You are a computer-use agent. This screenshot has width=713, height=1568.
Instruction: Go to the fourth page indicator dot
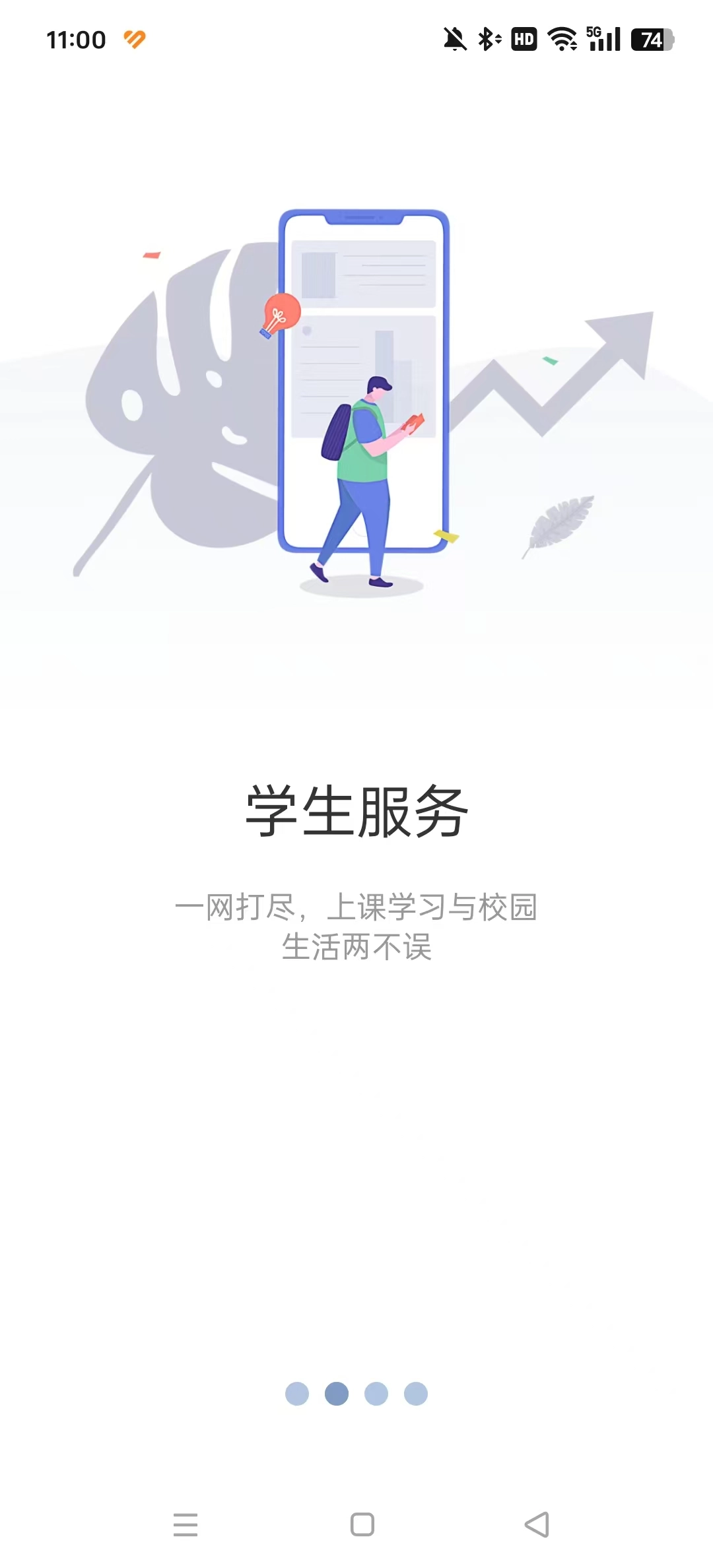pos(416,1393)
